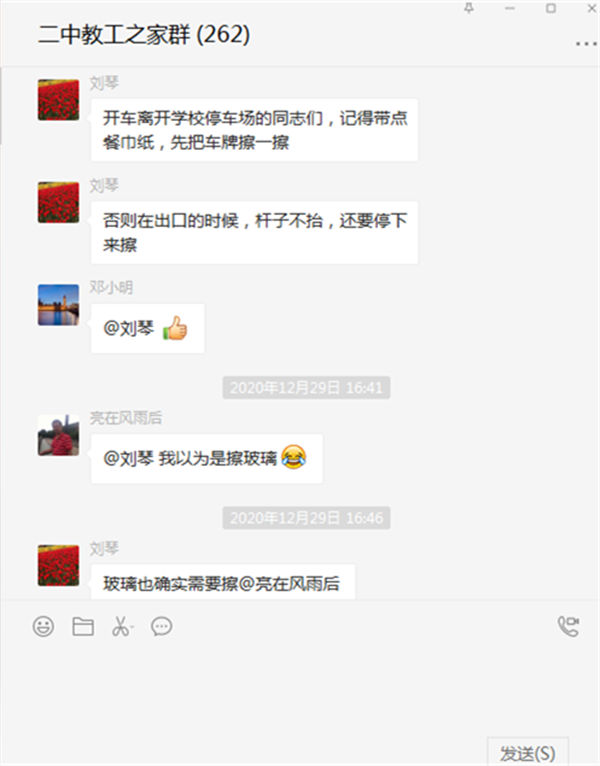The height and width of the screenshot is (766, 600).
Task: Open 亮在风雨后's profile avatar
Action: [x=58, y=435]
